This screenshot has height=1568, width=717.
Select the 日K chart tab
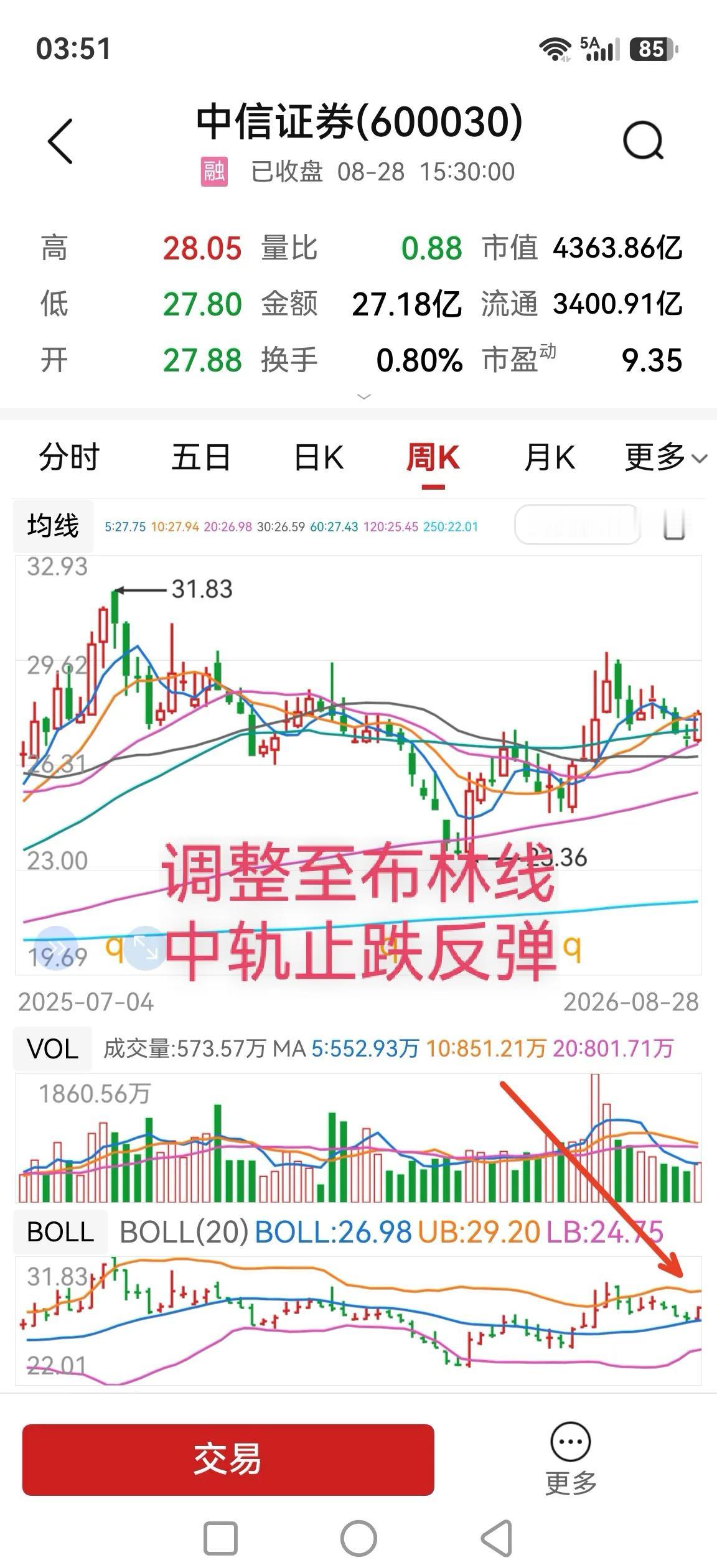(x=319, y=457)
